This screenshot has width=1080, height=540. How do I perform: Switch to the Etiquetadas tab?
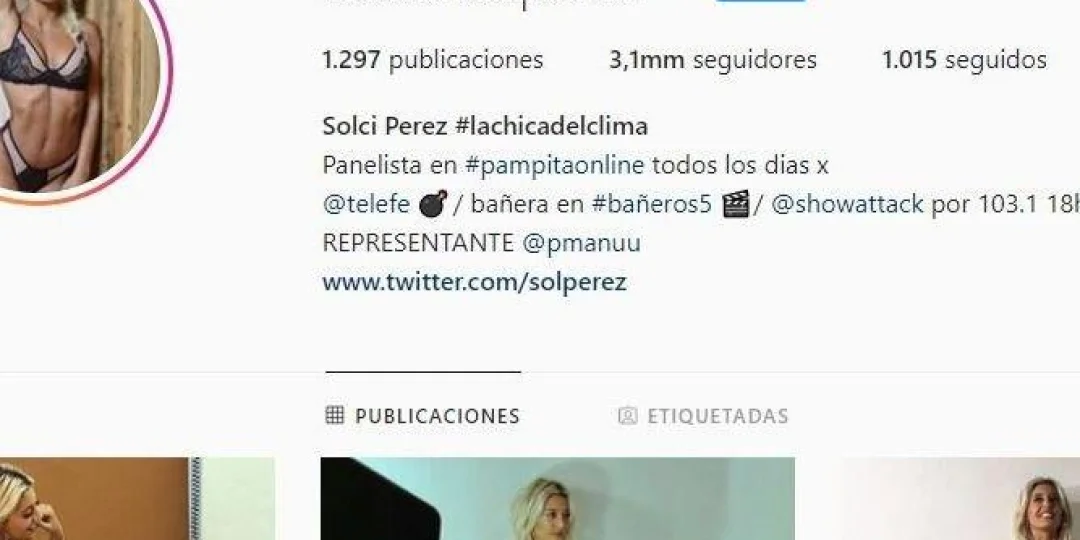704,416
